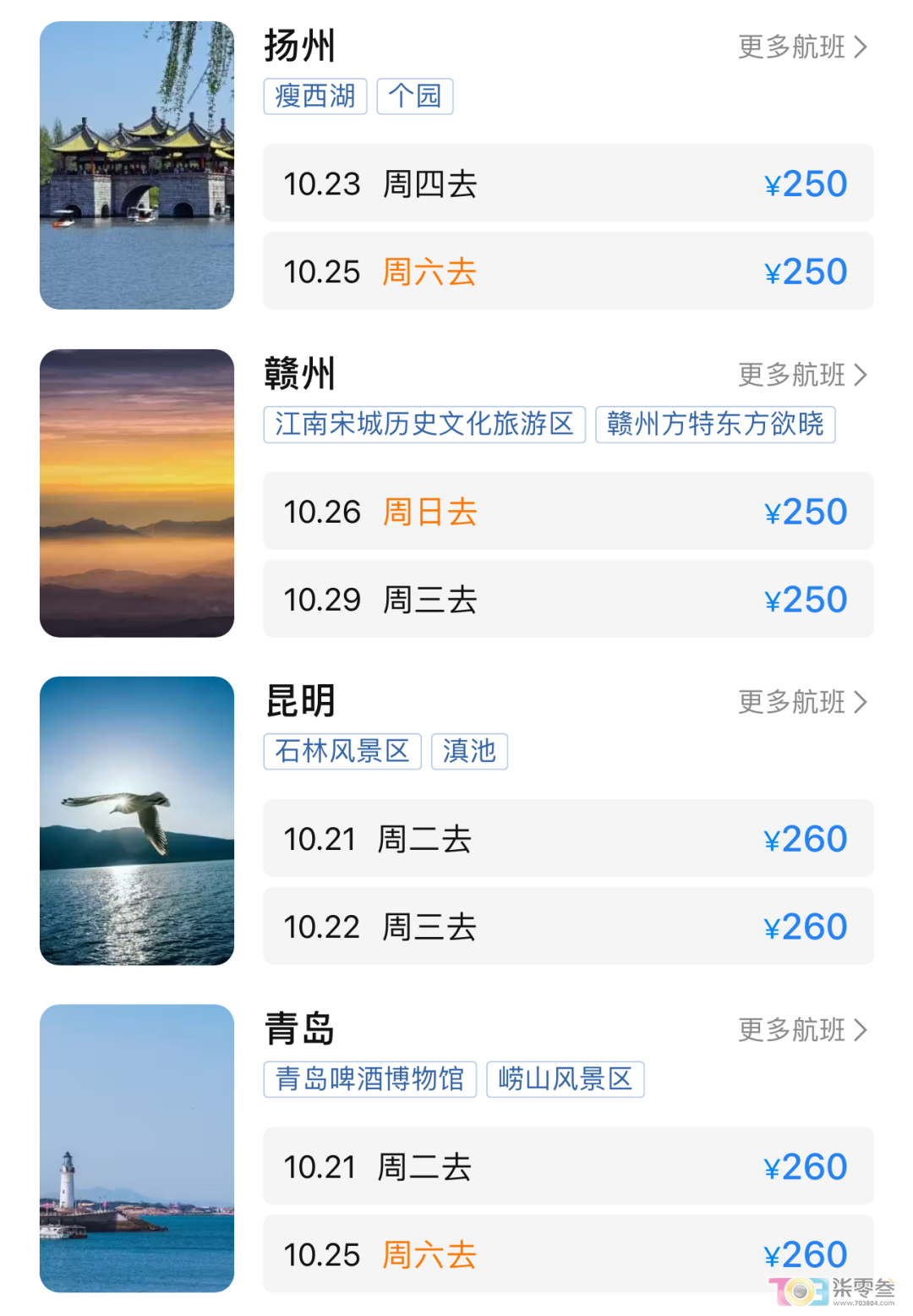Open the 崂山风景区 attraction tag
Screen dimensions: 913x1316
click(x=566, y=1080)
